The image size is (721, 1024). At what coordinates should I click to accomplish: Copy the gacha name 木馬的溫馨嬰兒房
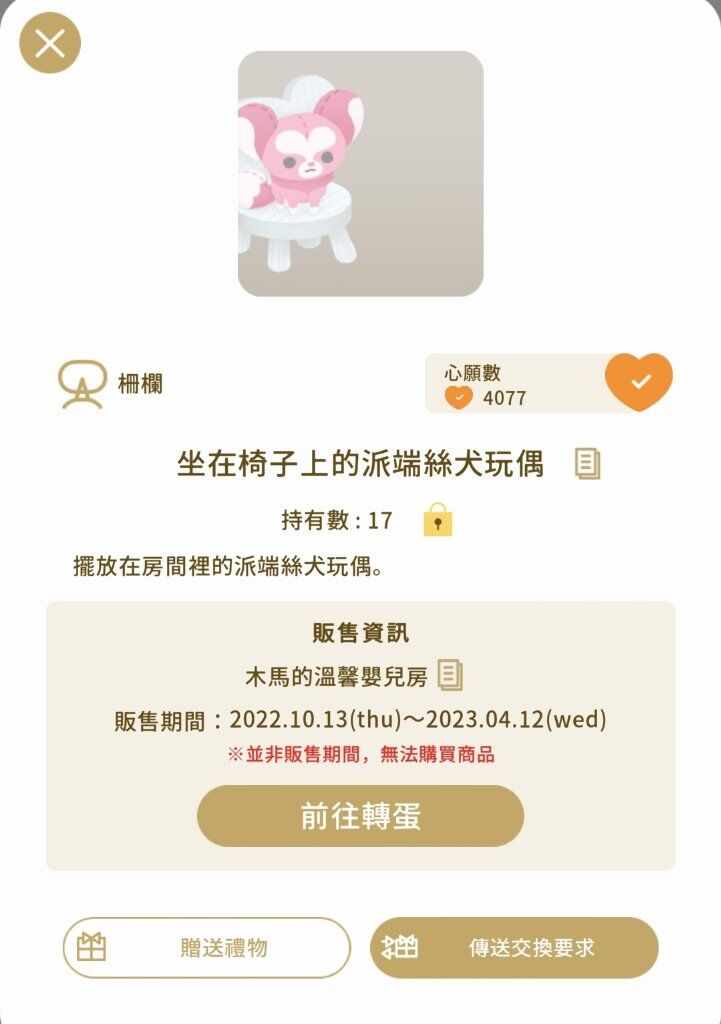point(451,675)
